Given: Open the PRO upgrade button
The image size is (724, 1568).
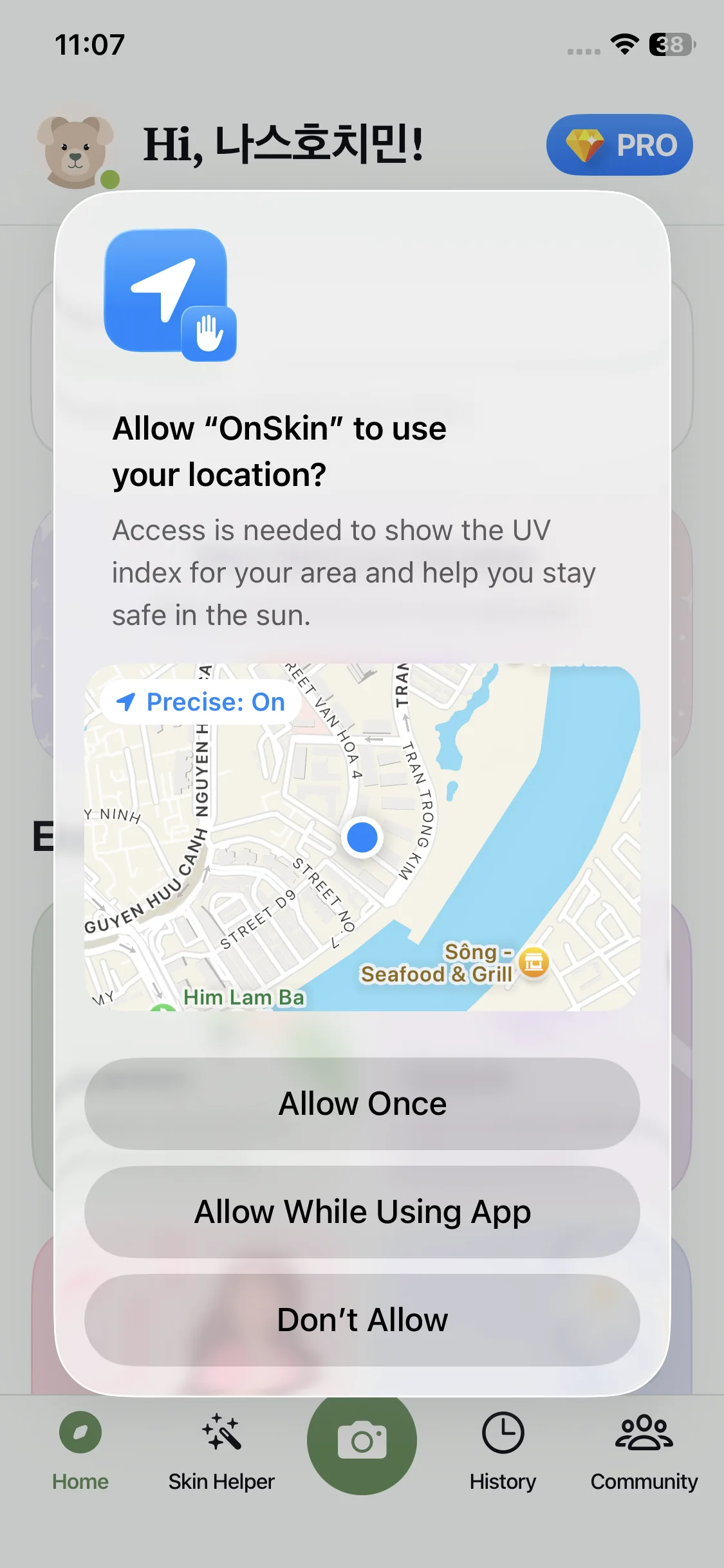Looking at the screenshot, I should coord(619,145).
